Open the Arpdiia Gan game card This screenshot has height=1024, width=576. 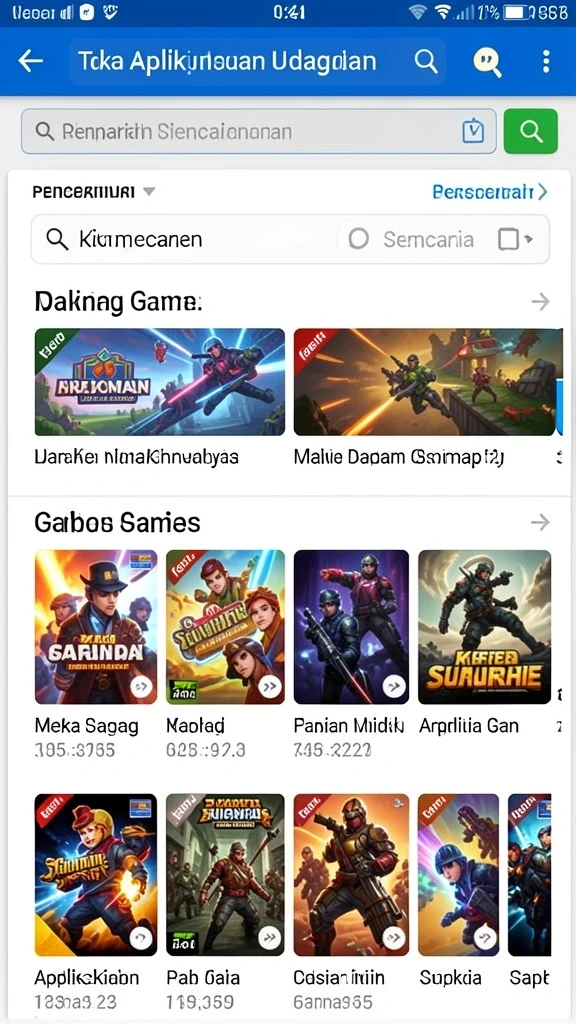pos(485,627)
